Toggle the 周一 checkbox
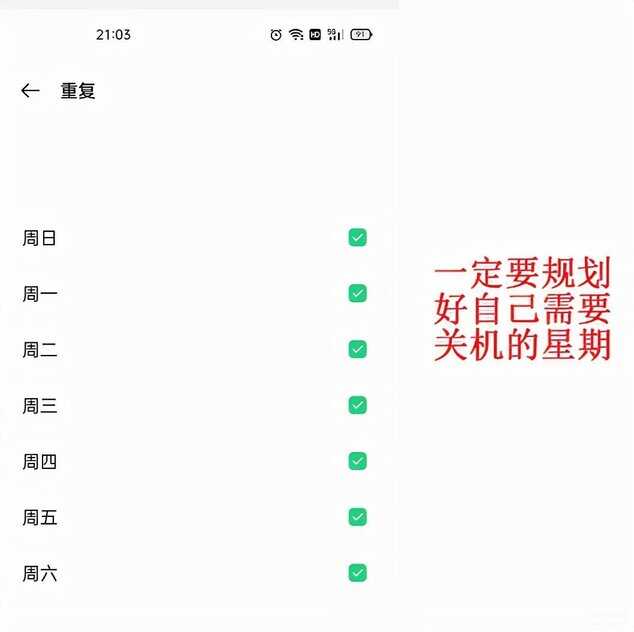Viewport: 634px width, 632px height. click(357, 294)
